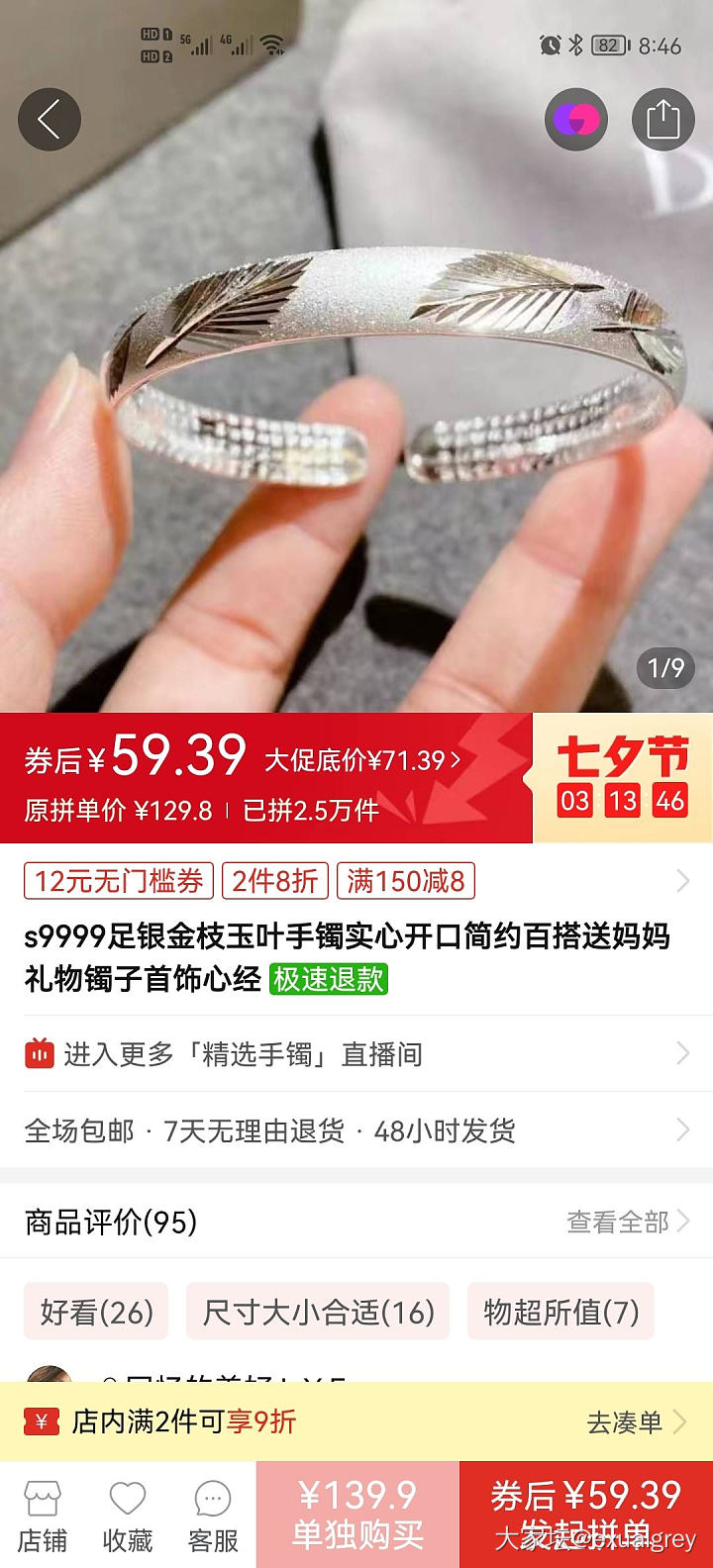
Task: Go back using the arrow icon
Action: 49,120
